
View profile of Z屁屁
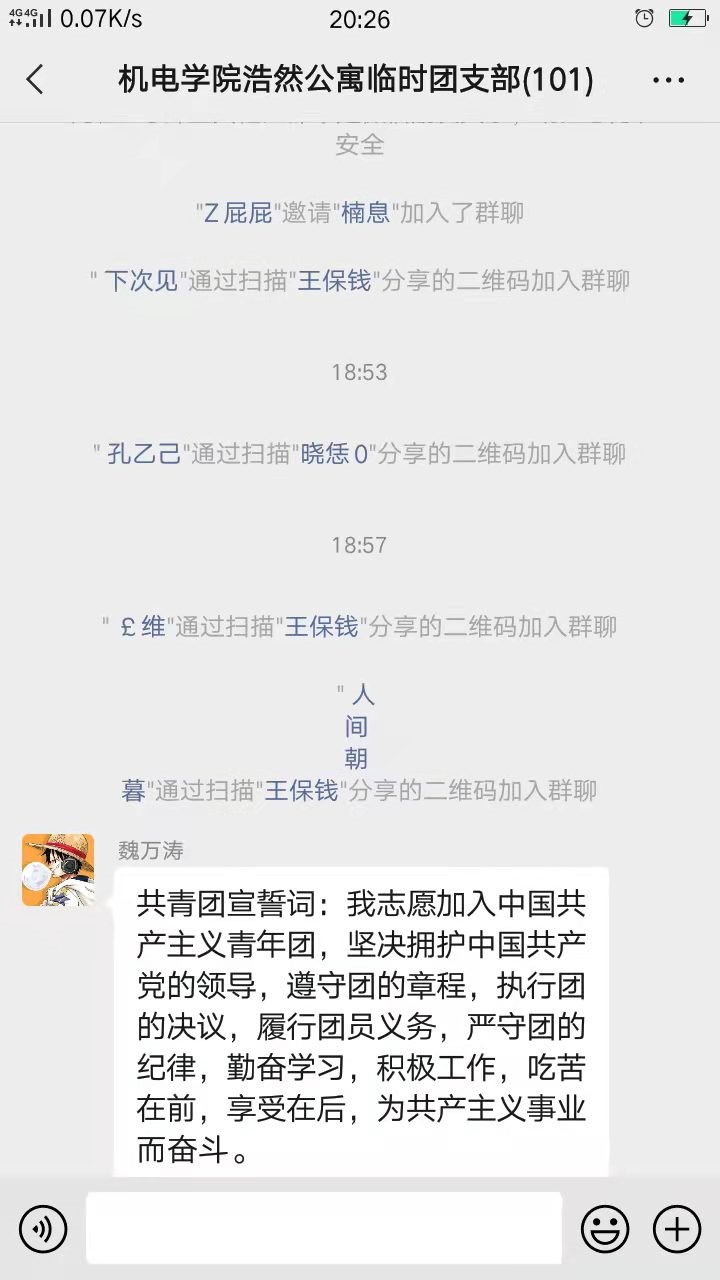point(238,213)
